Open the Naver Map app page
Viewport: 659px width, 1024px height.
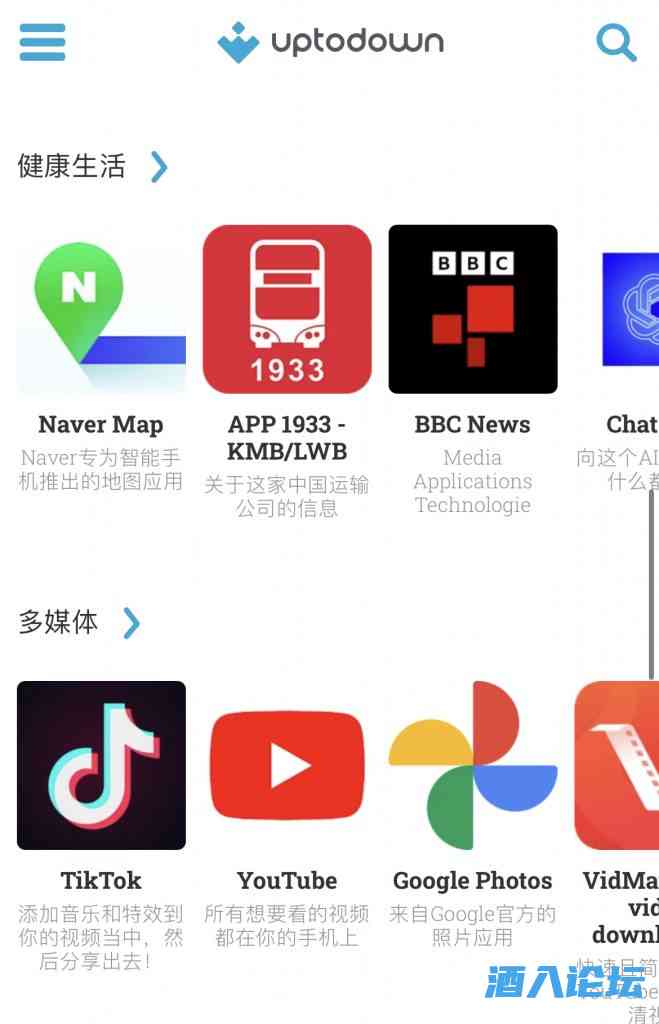(101, 309)
